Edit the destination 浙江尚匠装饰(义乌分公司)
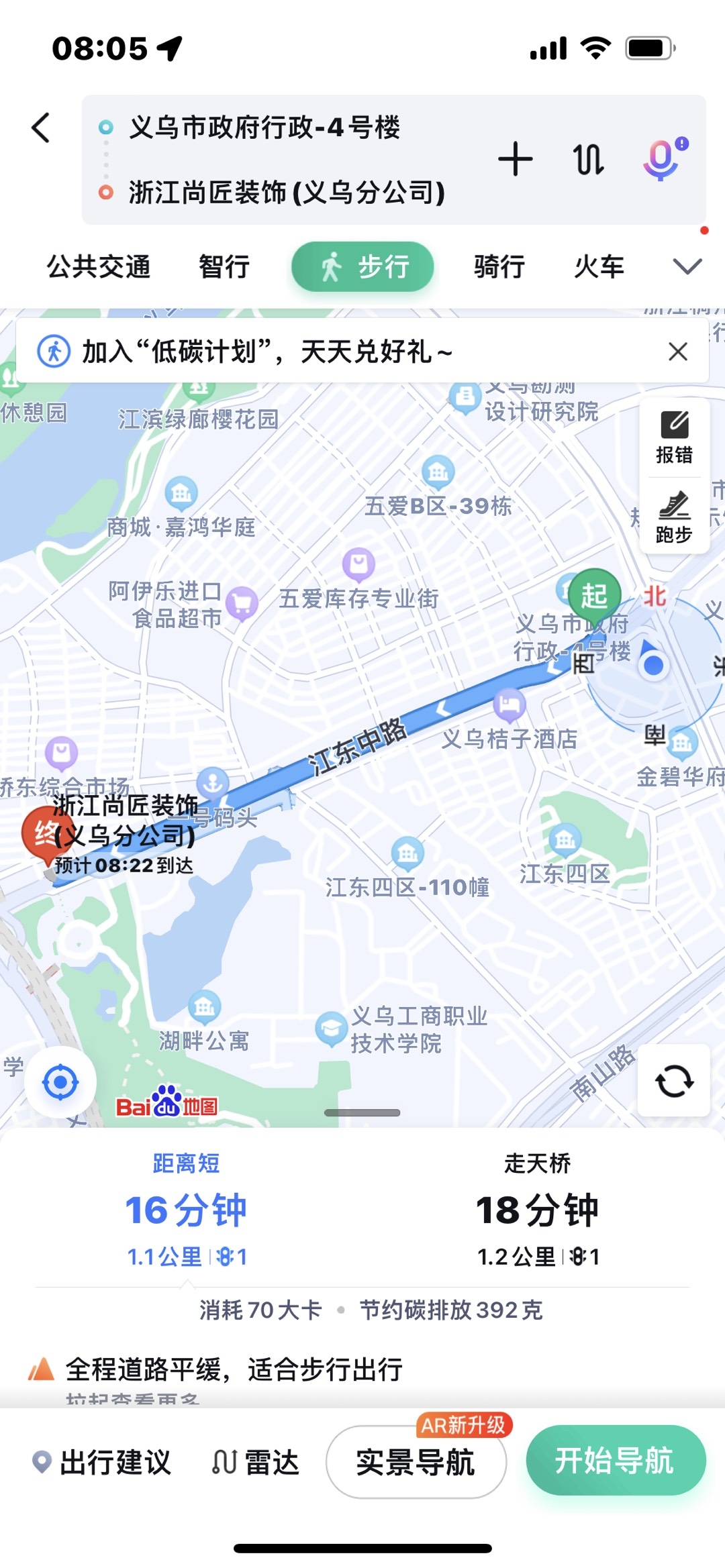 pyautogui.click(x=287, y=193)
